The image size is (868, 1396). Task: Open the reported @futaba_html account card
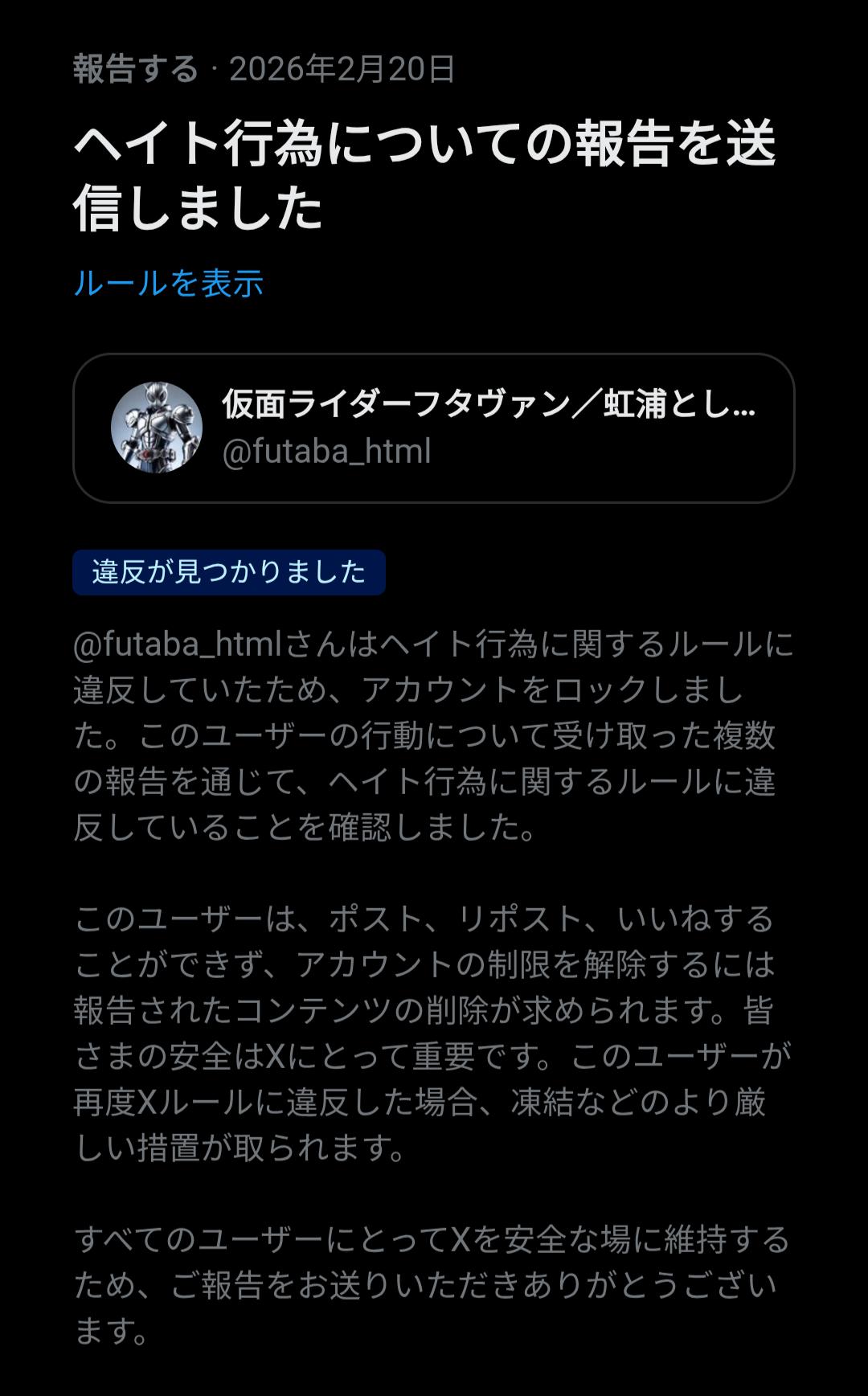coord(433,428)
